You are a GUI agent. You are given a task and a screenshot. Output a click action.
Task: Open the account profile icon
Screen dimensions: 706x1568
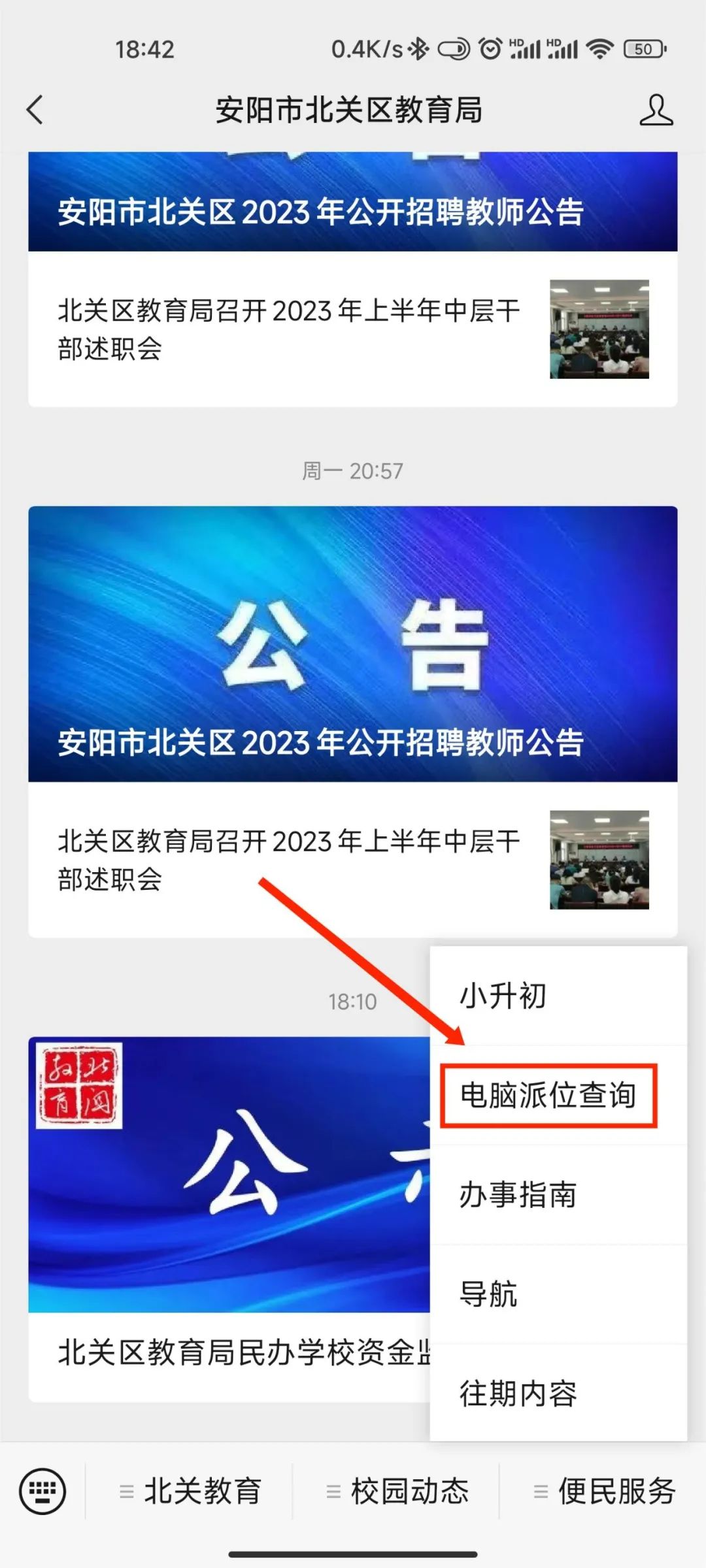click(x=656, y=110)
